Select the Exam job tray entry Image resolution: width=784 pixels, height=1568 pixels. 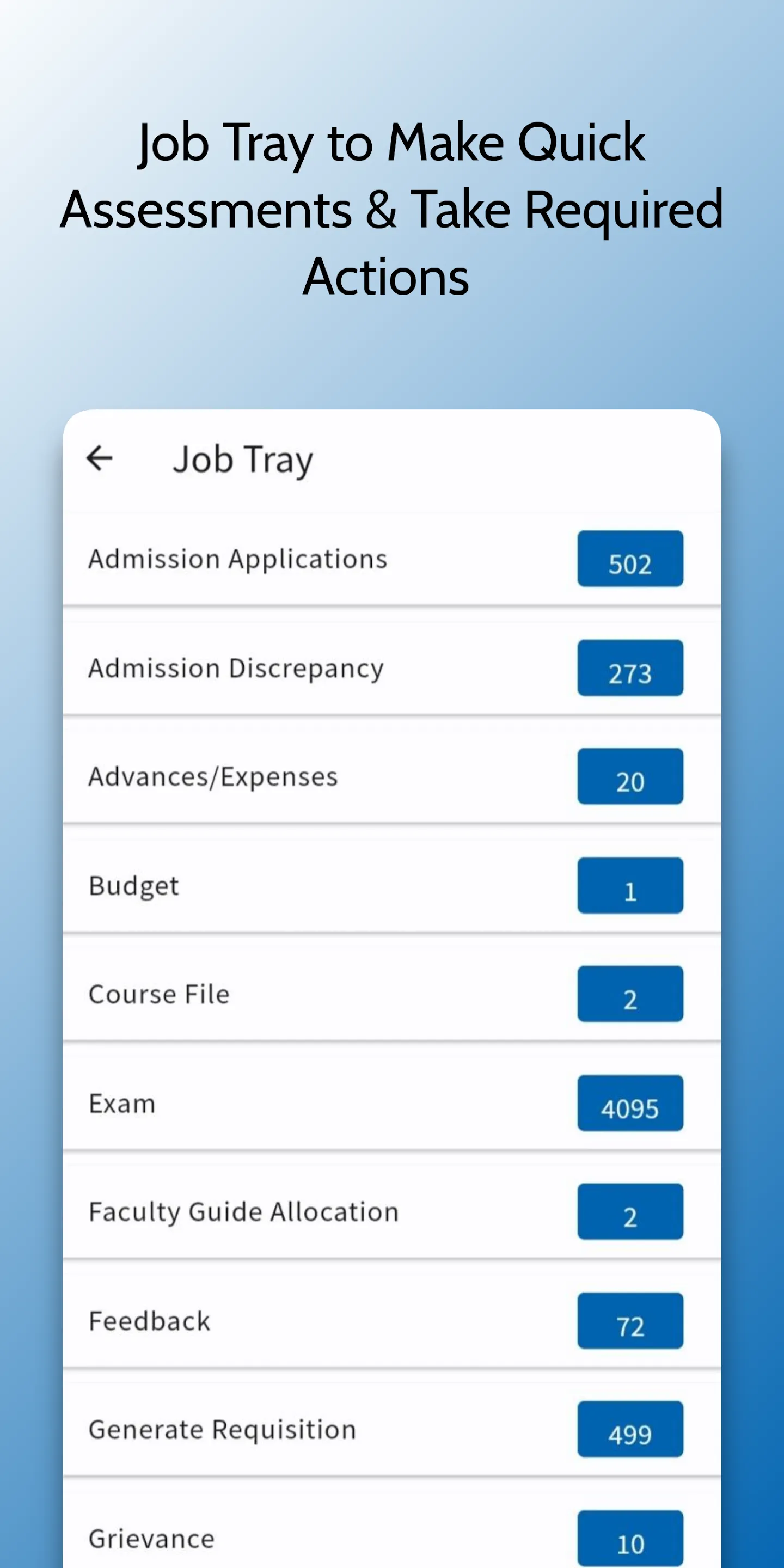point(122,1102)
